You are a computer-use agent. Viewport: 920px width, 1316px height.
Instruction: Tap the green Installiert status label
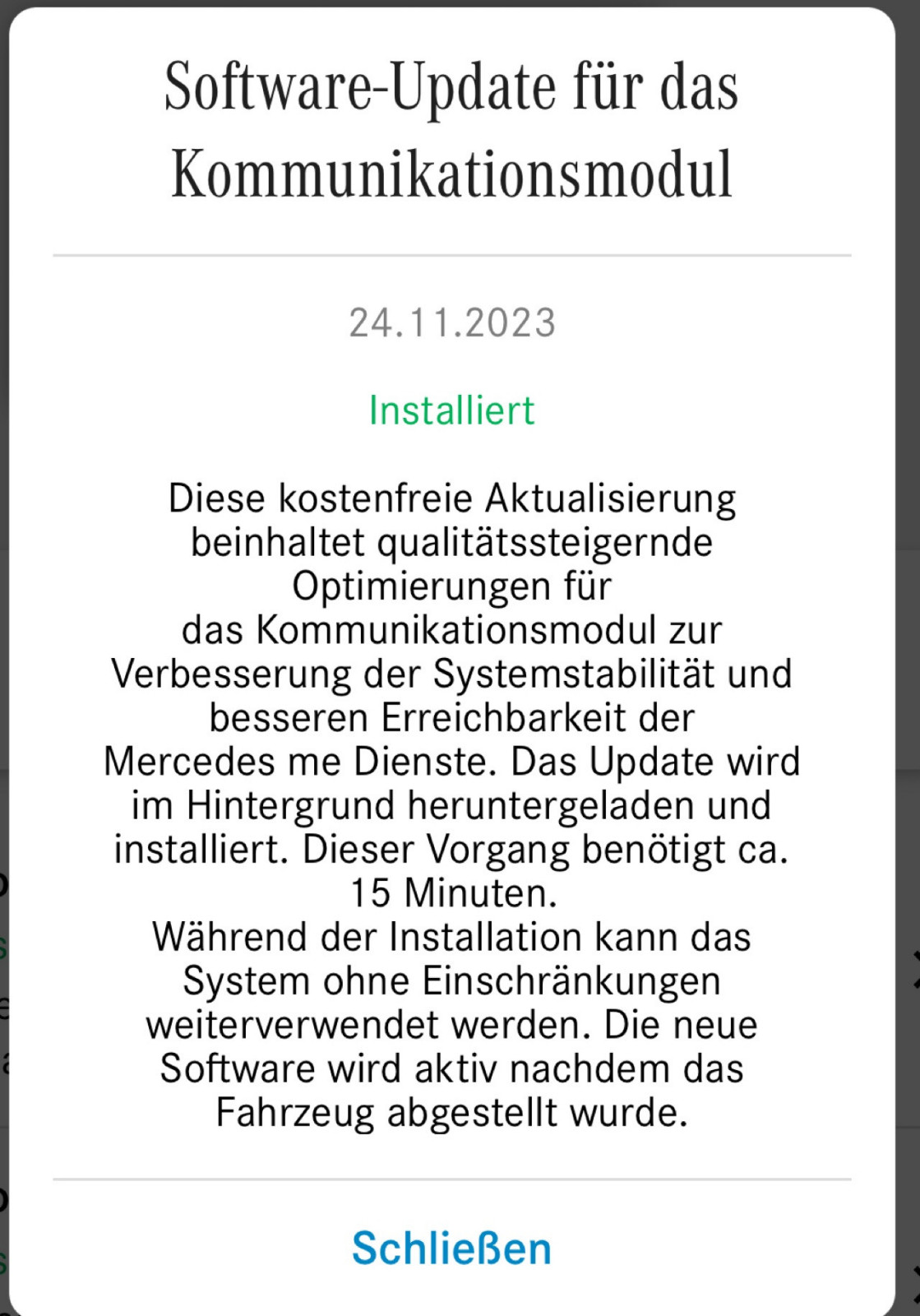(x=451, y=409)
